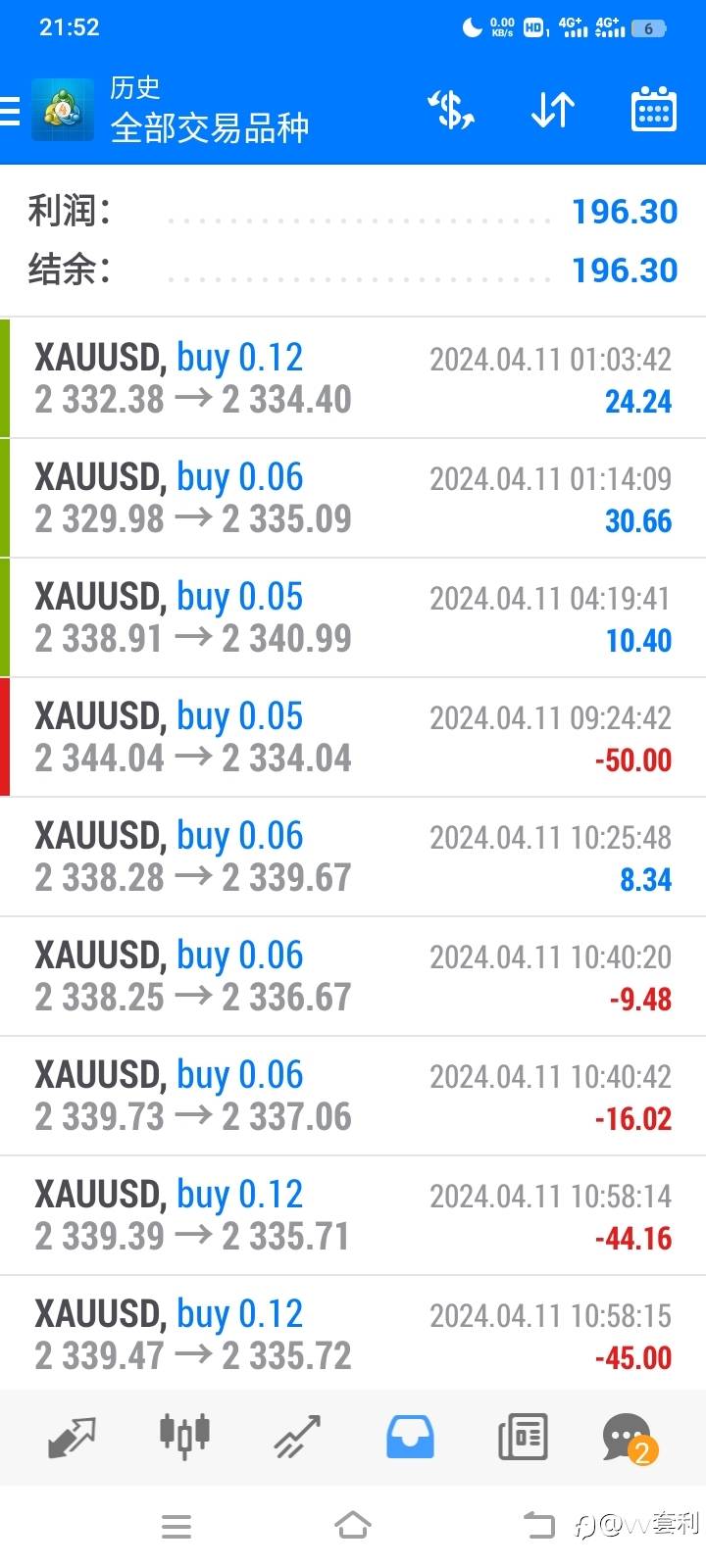Image resolution: width=706 pixels, height=1568 pixels.
Task: Open the trade closed at 04:19:41
Action: point(353,617)
